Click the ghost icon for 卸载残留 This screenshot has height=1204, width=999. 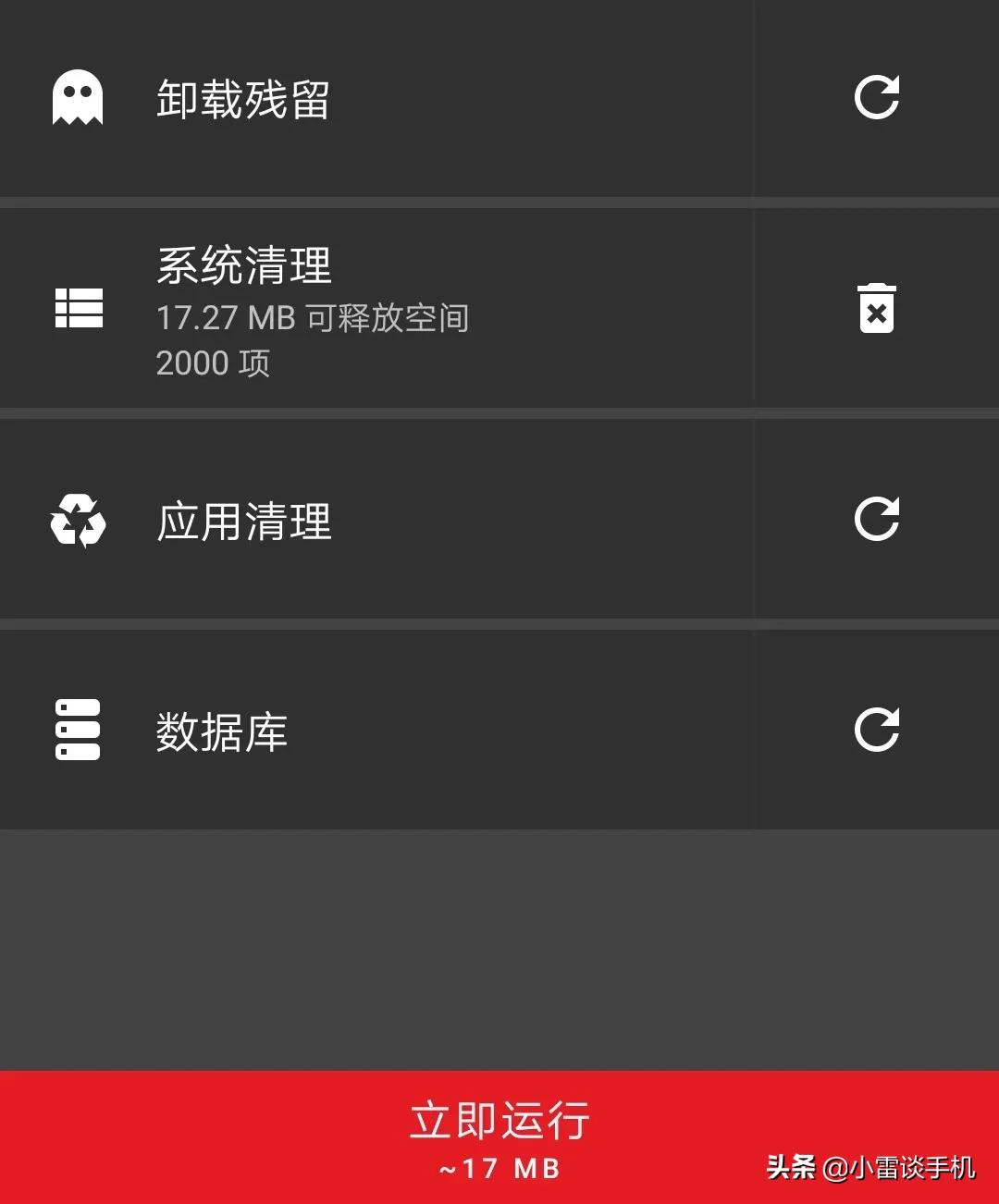[79, 97]
